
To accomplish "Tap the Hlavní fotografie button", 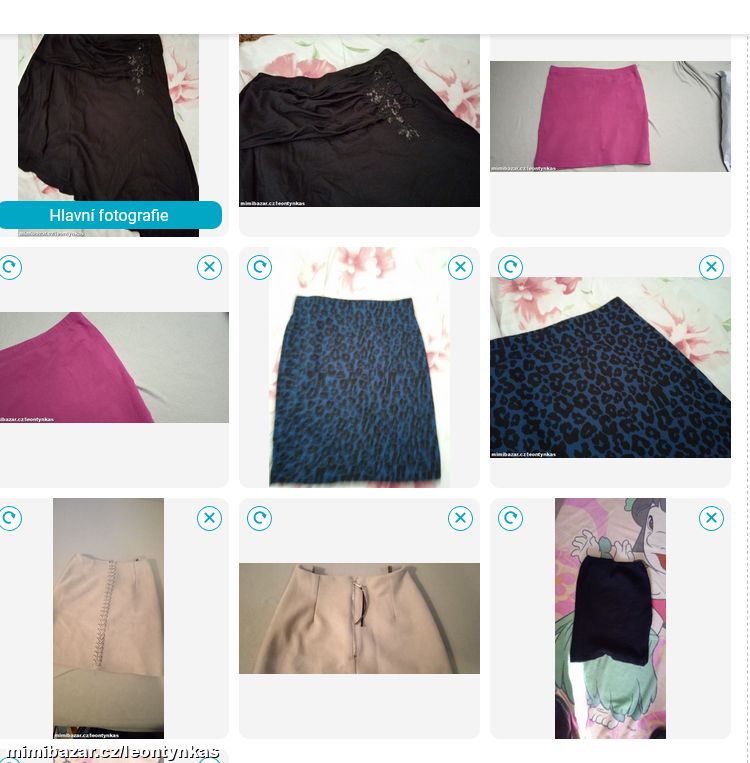I will 110,215.
